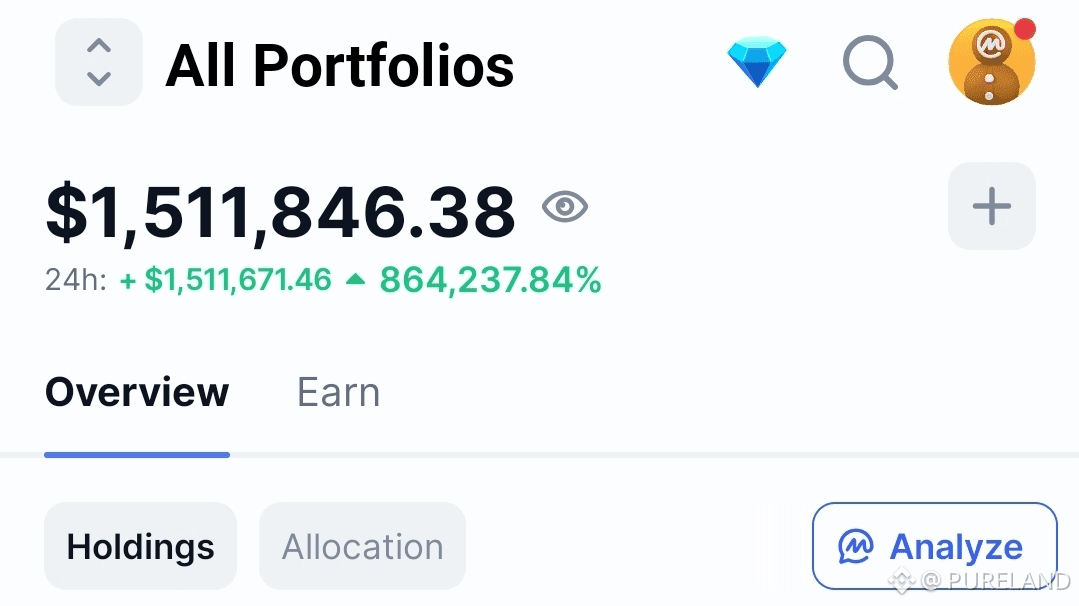
Task: Open the search magnifier
Action: tap(870, 64)
